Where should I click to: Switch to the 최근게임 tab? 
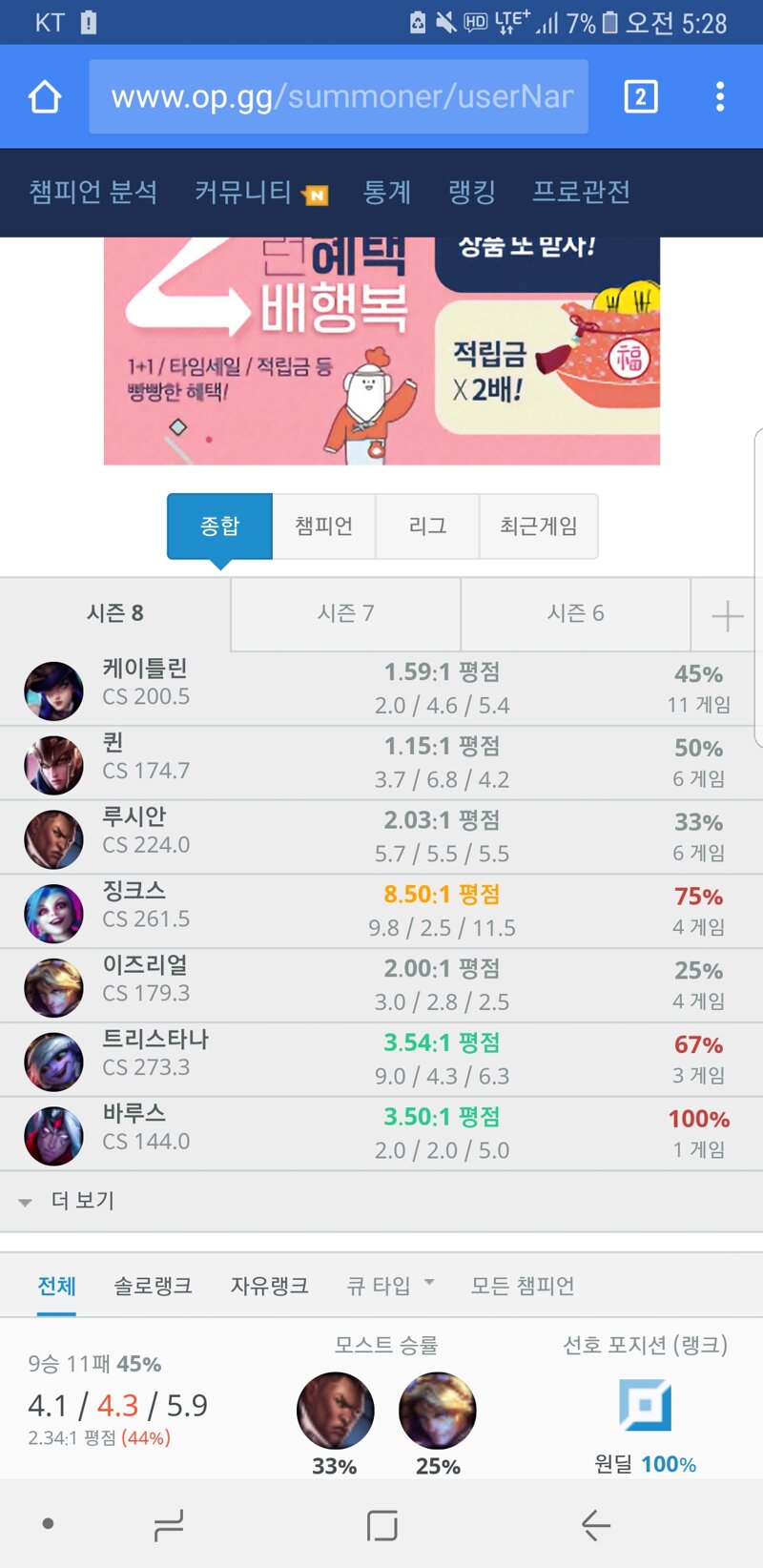coord(538,526)
